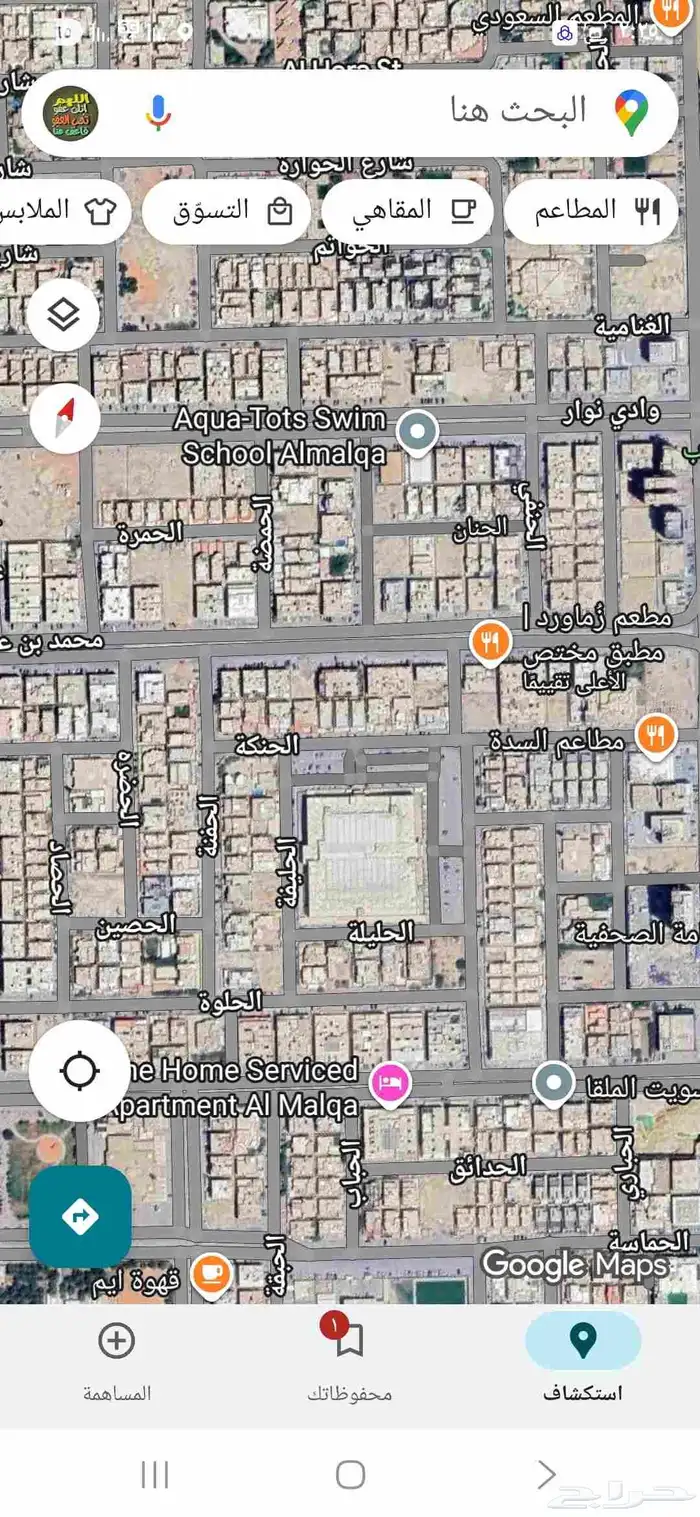Open the مطاعم السدة restaurant marker
The width and height of the screenshot is (700, 1517).
click(x=655, y=736)
